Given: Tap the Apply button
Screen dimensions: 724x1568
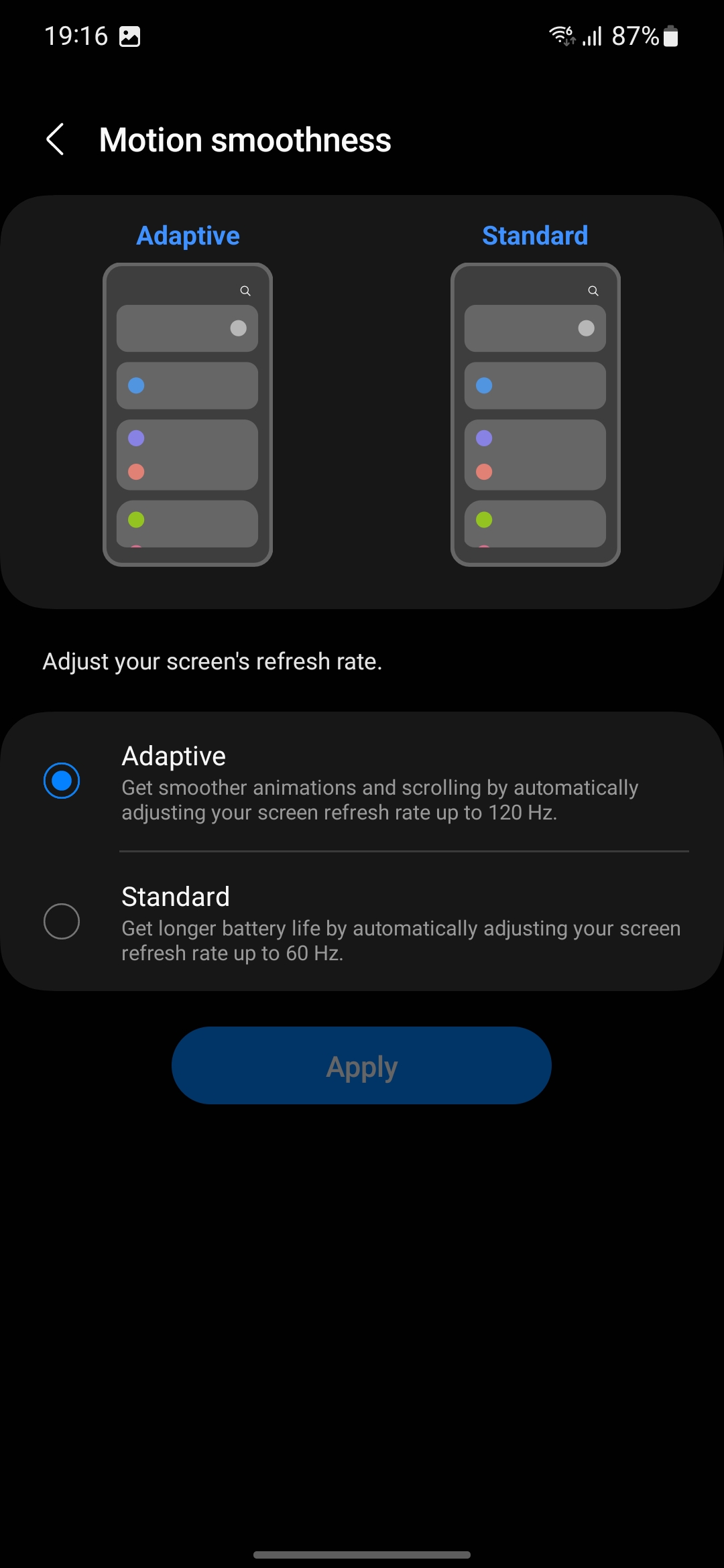Looking at the screenshot, I should (x=361, y=1065).
